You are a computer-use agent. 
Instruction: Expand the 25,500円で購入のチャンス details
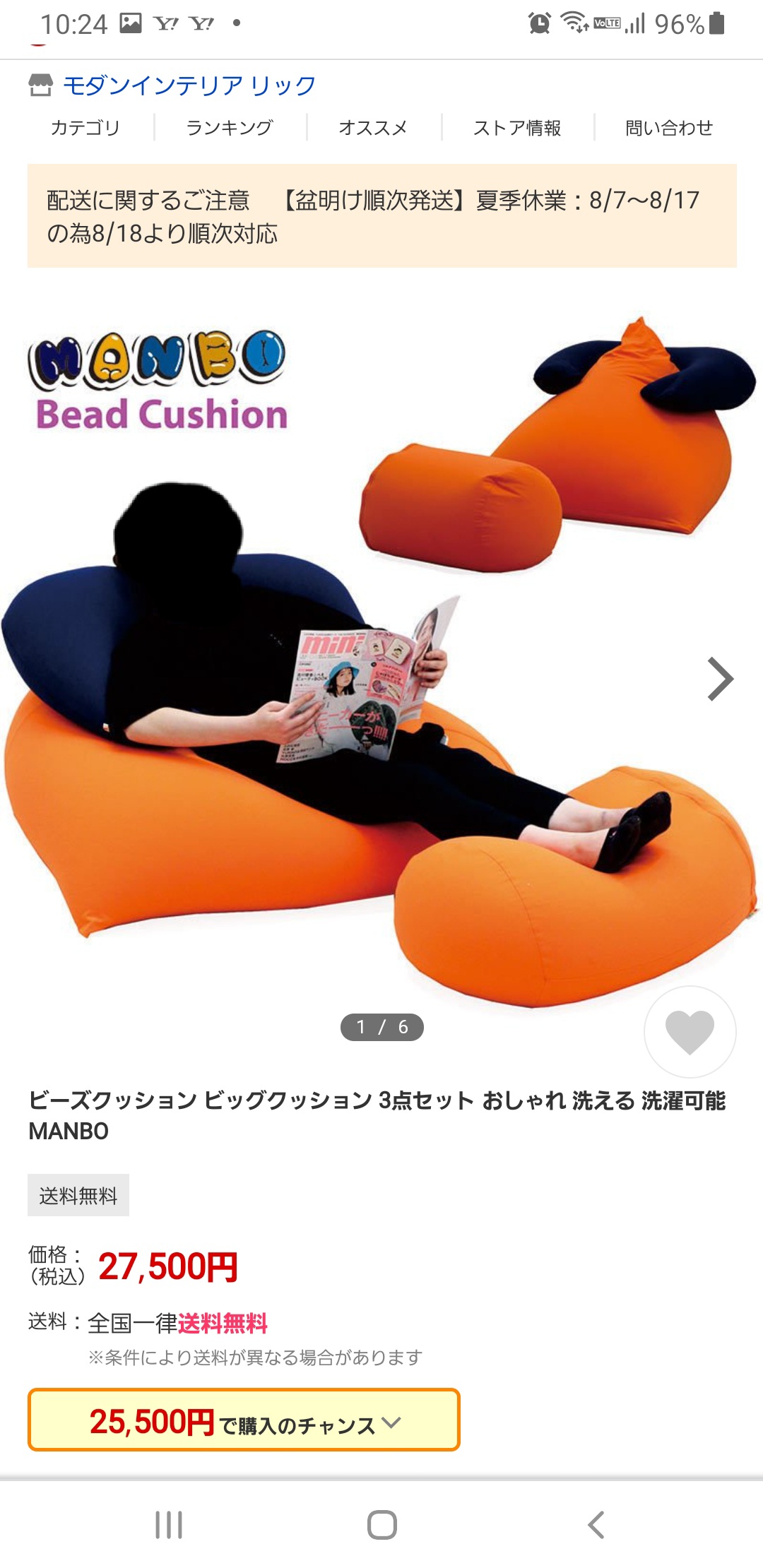point(244,1420)
